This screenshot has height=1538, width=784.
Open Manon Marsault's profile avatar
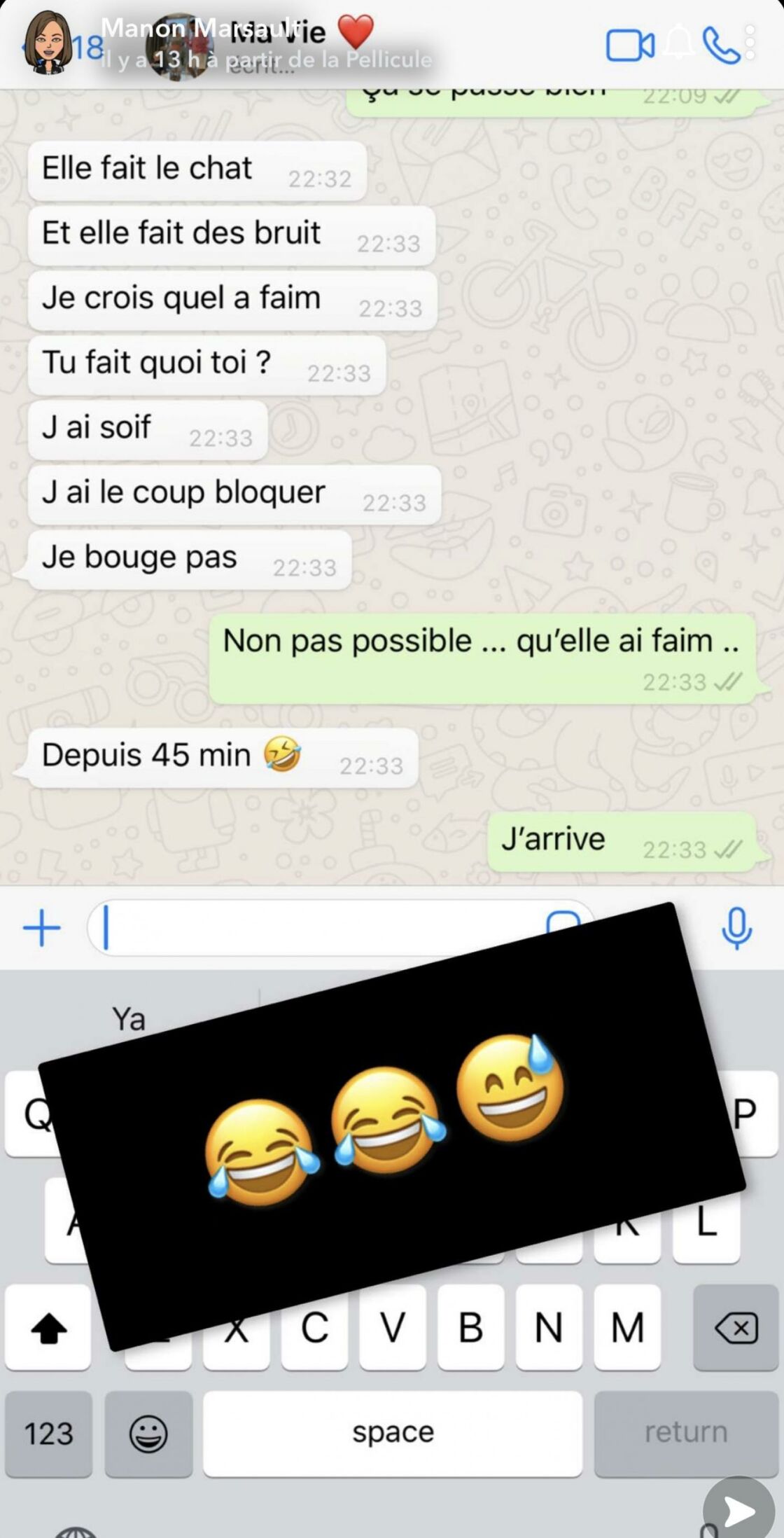pyautogui.click(x=49, y=42)
